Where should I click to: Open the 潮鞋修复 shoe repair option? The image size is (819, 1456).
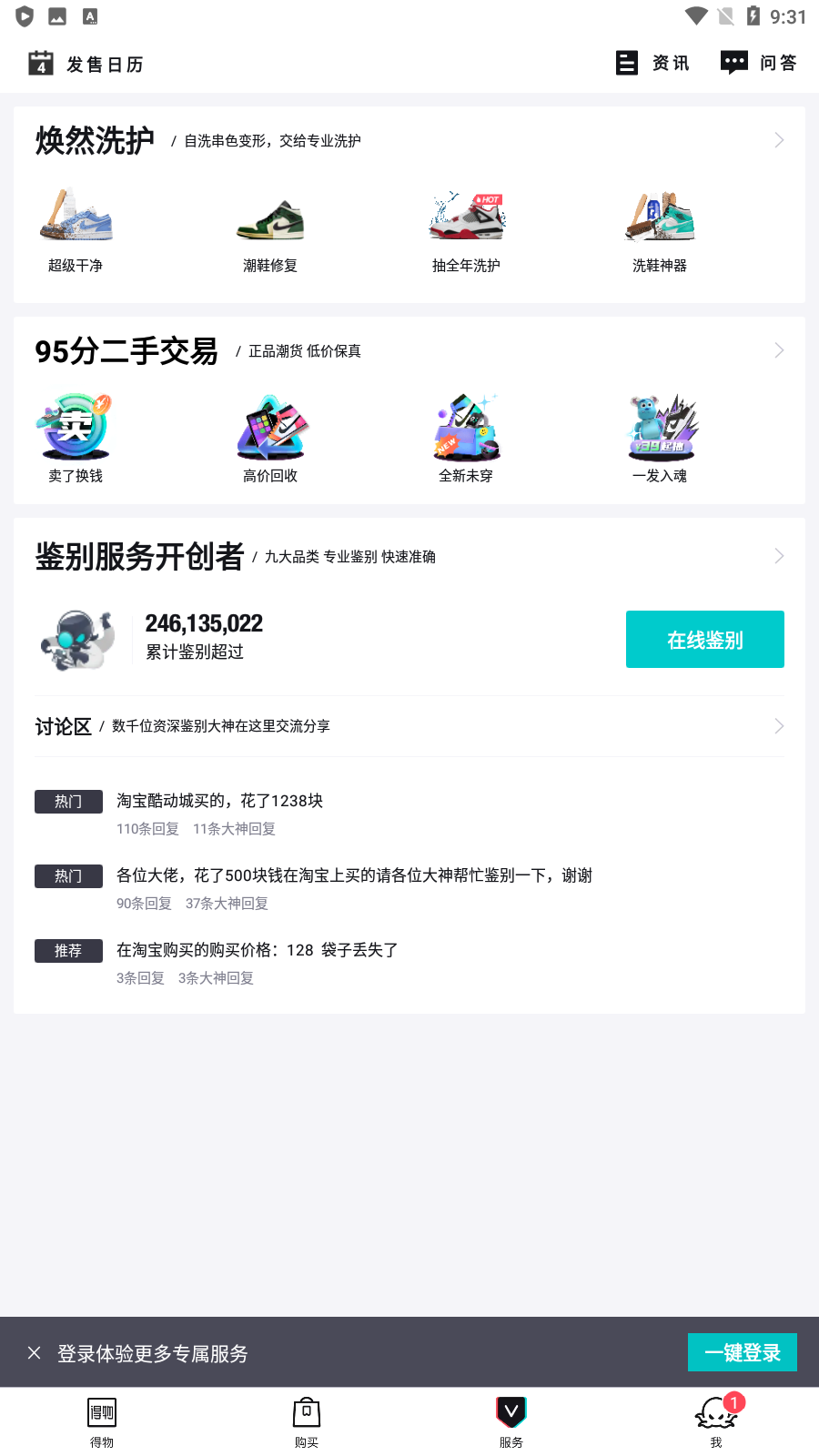270,230
